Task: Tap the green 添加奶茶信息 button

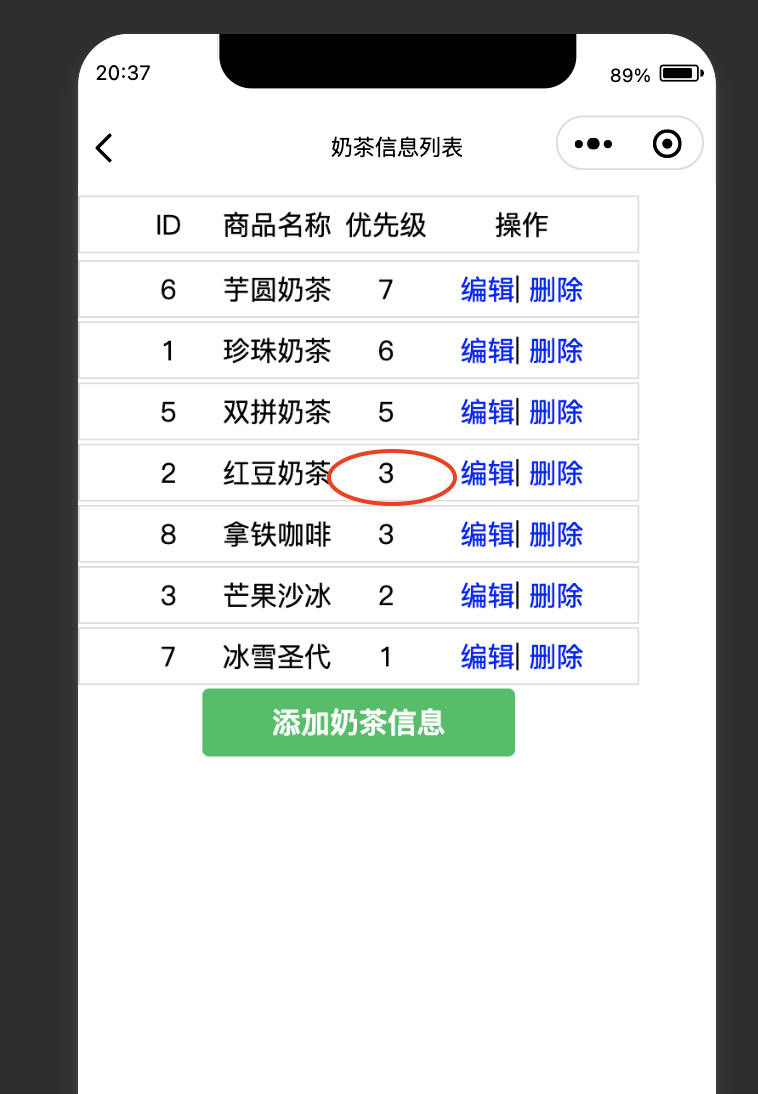Action: point(358,722)
